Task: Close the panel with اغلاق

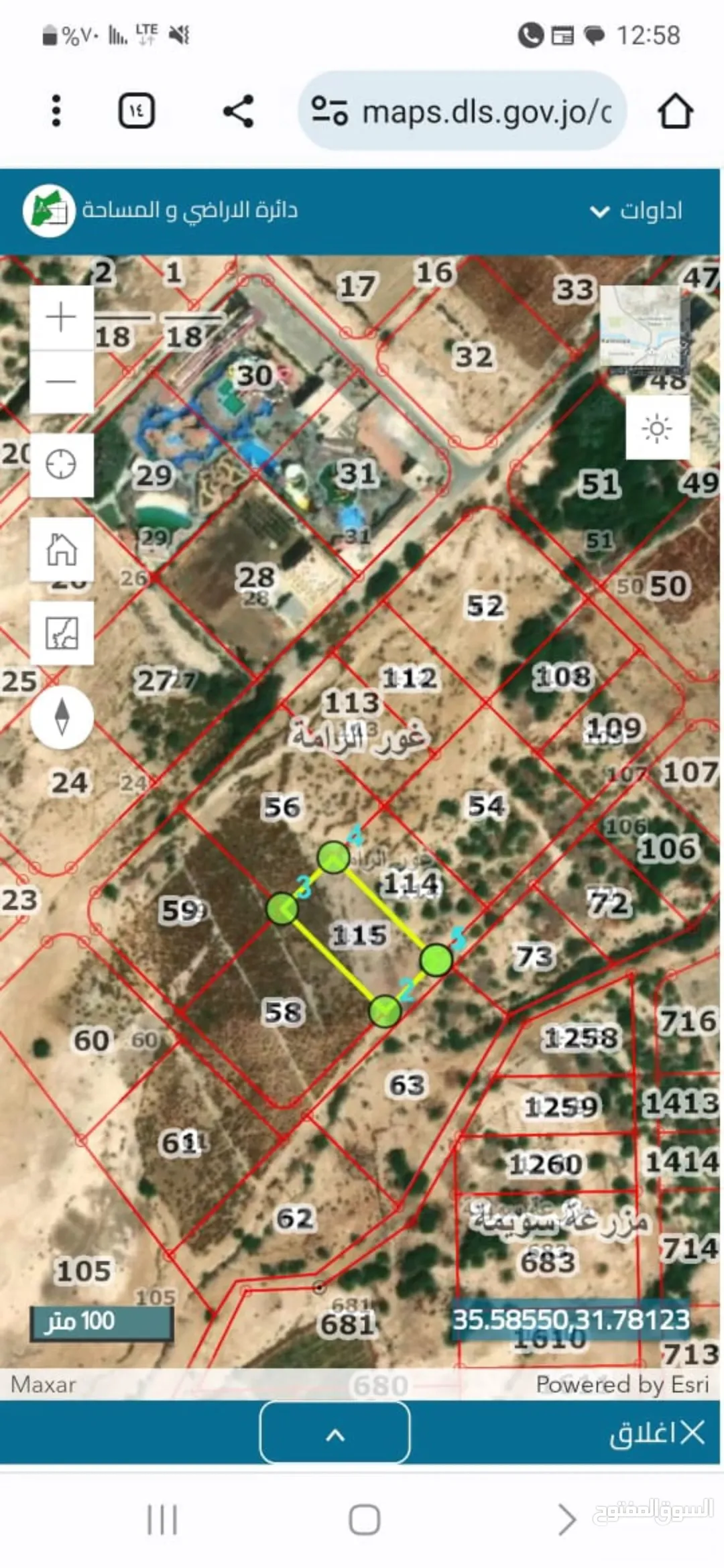Action: point(657,1433)
